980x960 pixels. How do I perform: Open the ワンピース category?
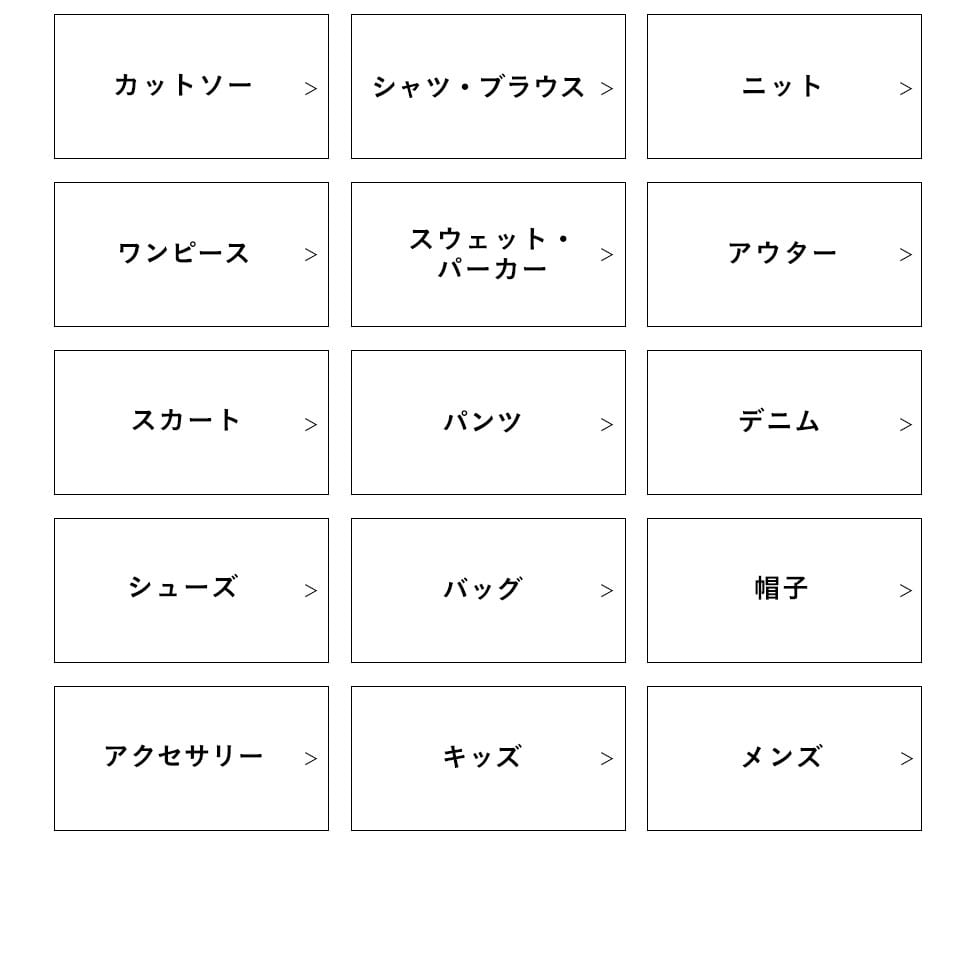click(x=191, y=254)
